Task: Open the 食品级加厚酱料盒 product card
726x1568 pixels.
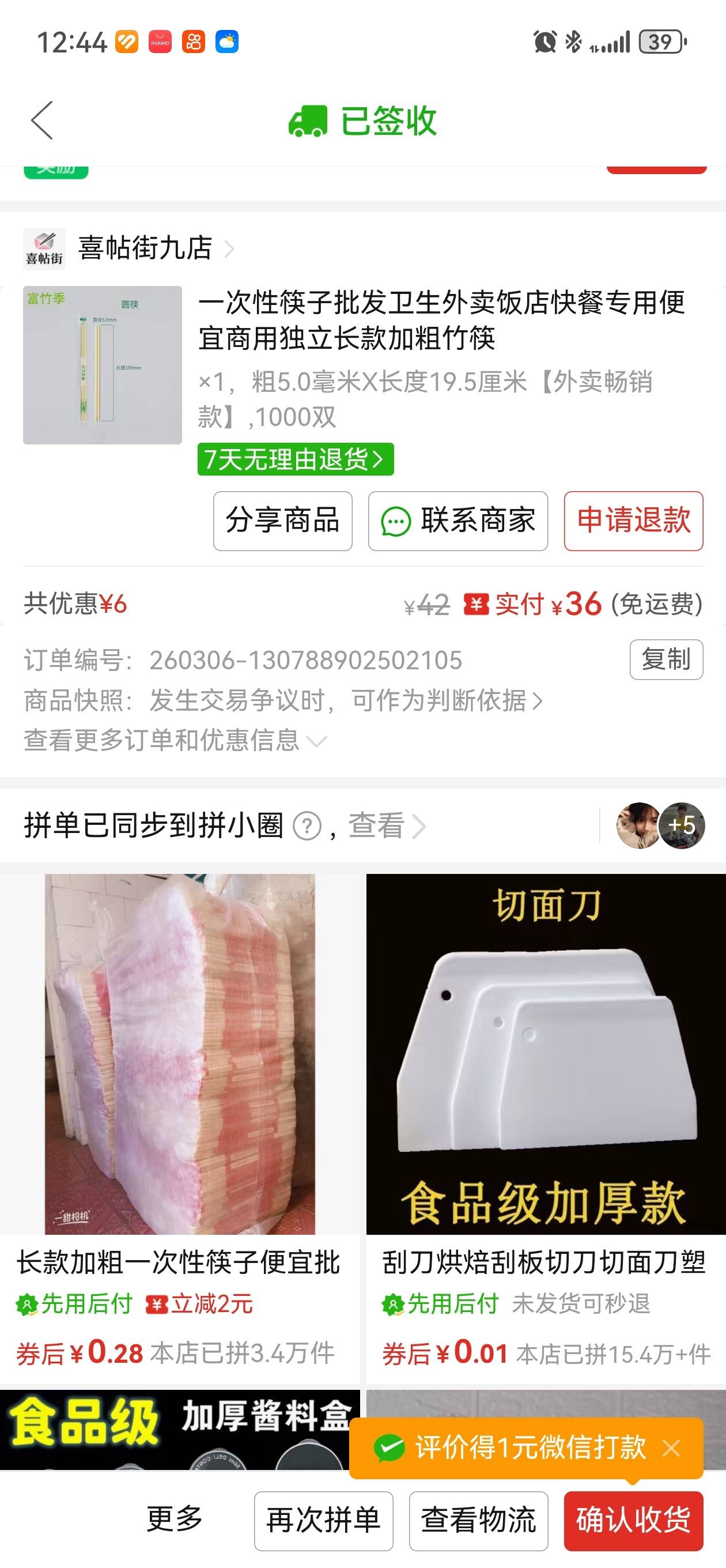Action: pos(180,1429)
